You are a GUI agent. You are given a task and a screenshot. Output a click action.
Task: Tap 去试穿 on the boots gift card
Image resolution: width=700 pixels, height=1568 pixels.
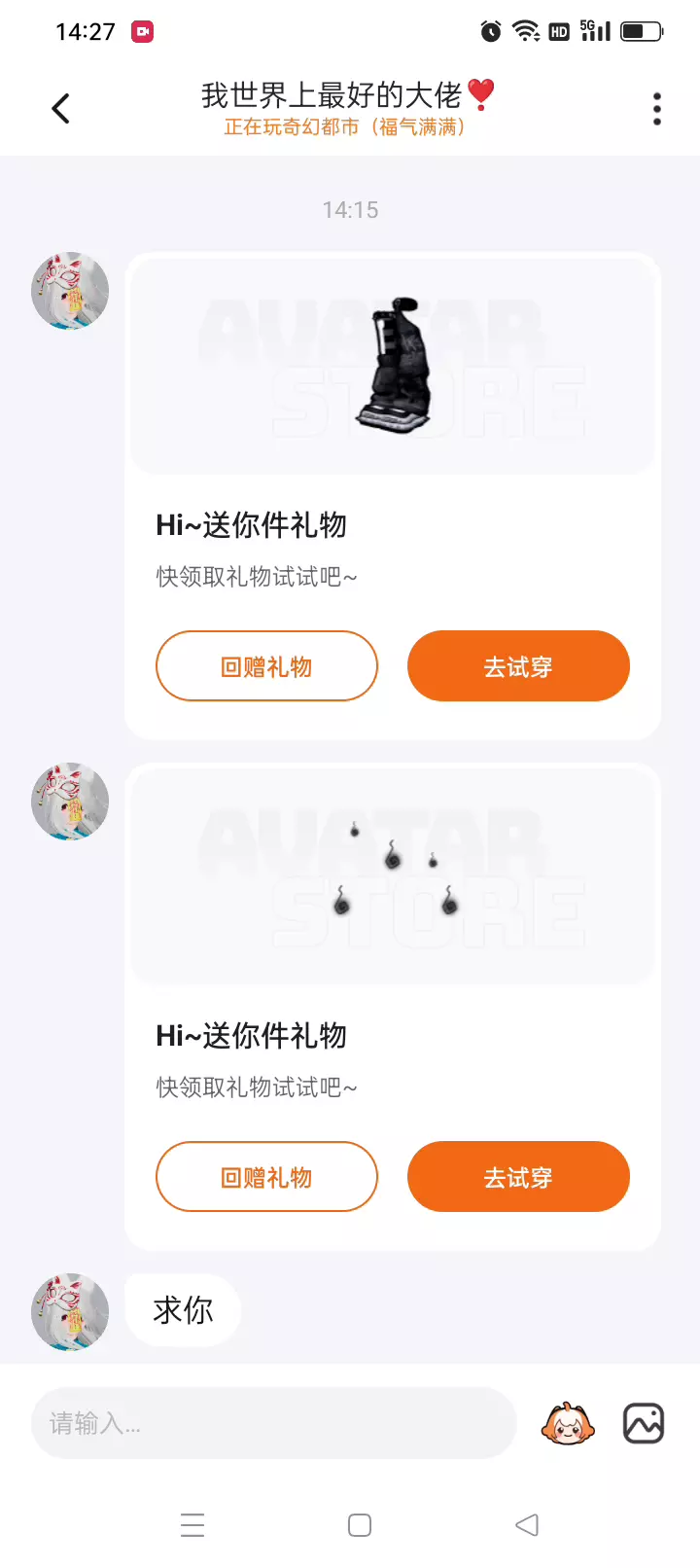point(518,666)
